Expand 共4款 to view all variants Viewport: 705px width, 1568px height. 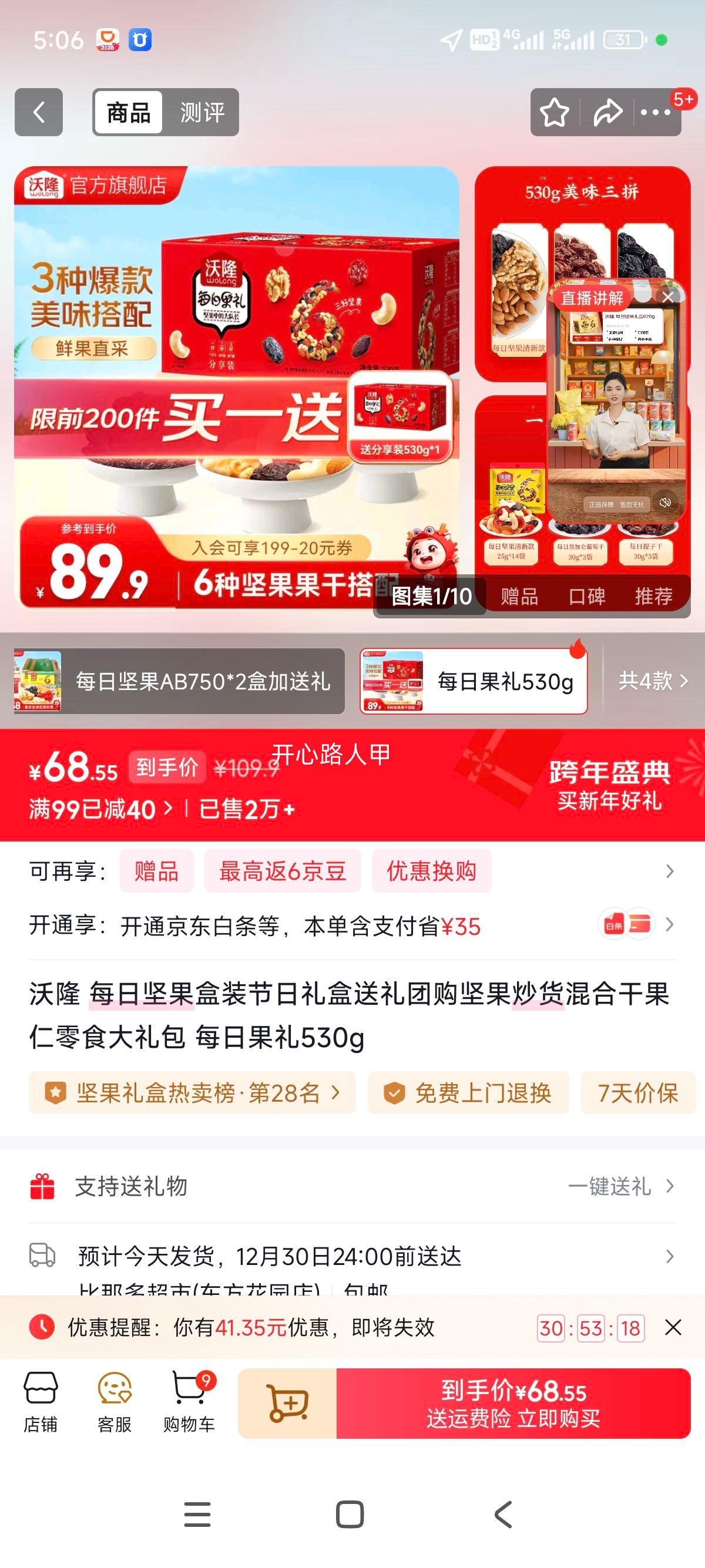pos(653,683)
